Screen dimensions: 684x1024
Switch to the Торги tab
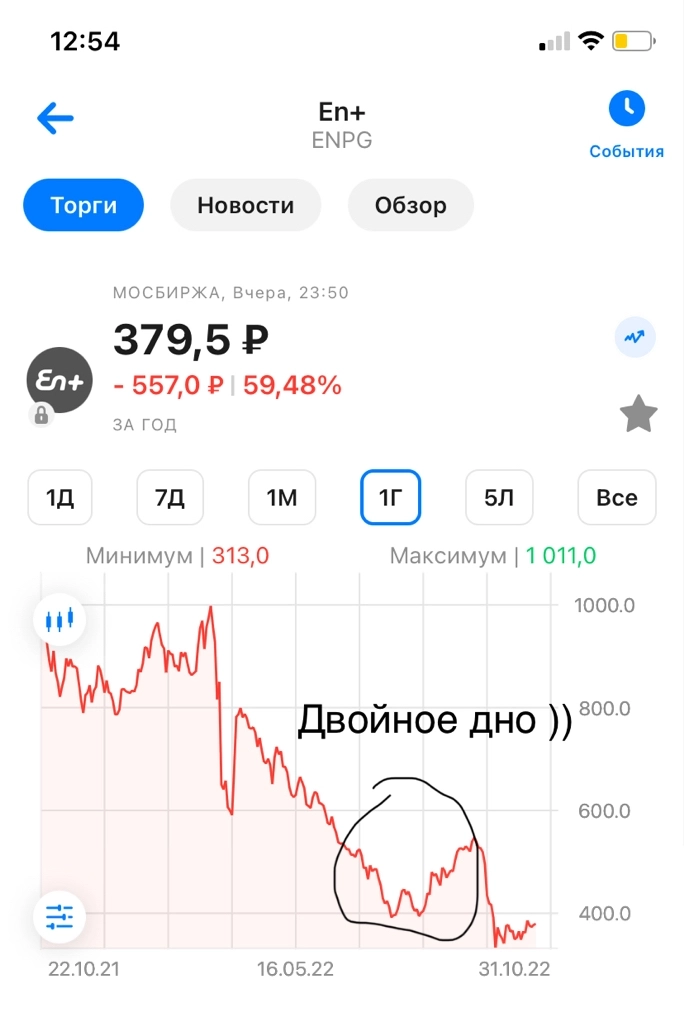(84, 206)
